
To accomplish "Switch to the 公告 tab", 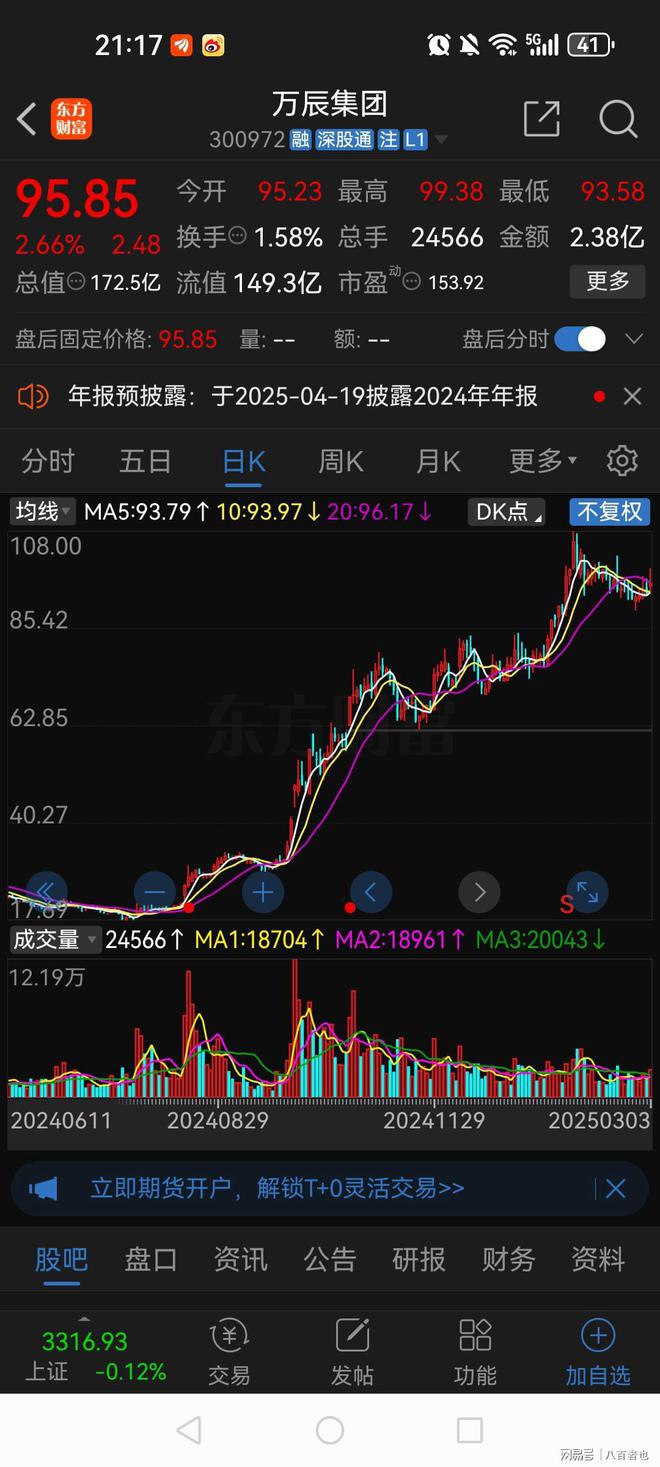I will coord(329,1259).
